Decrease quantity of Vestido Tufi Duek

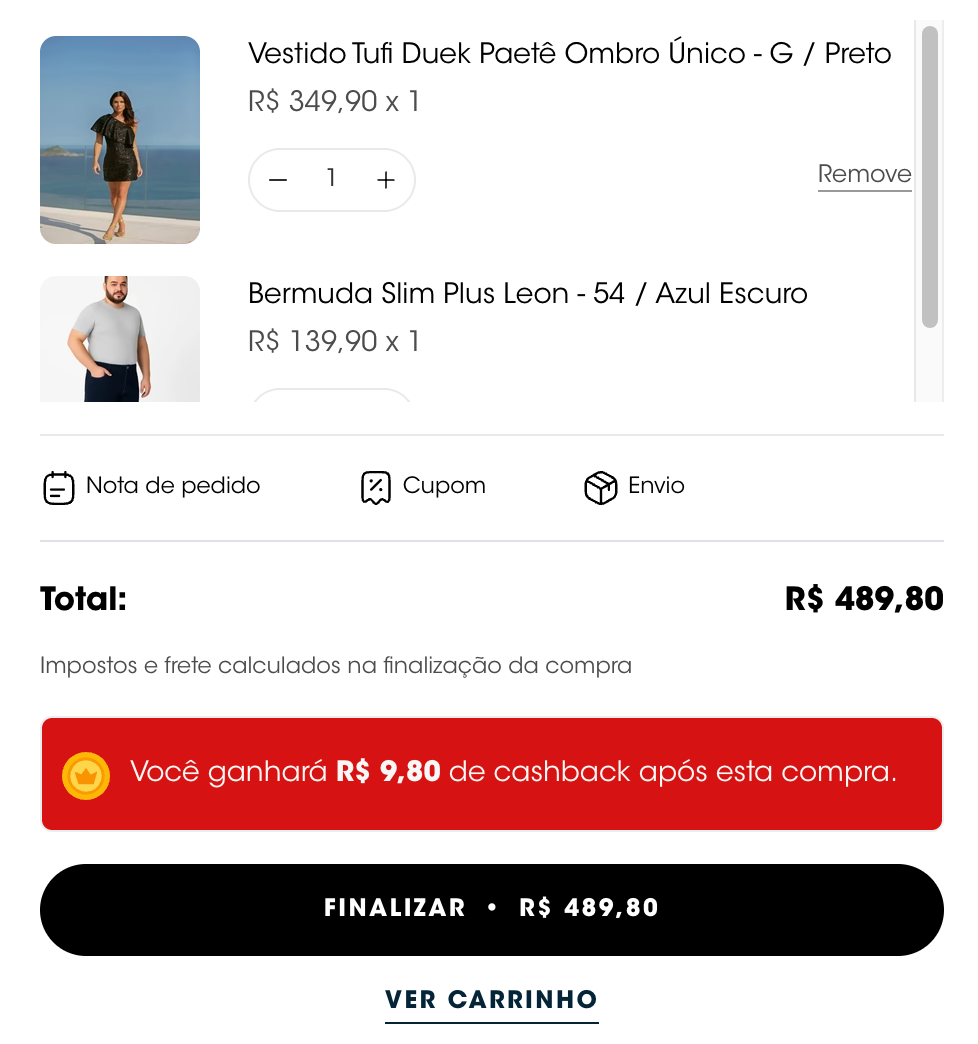[x=279, y=180]
